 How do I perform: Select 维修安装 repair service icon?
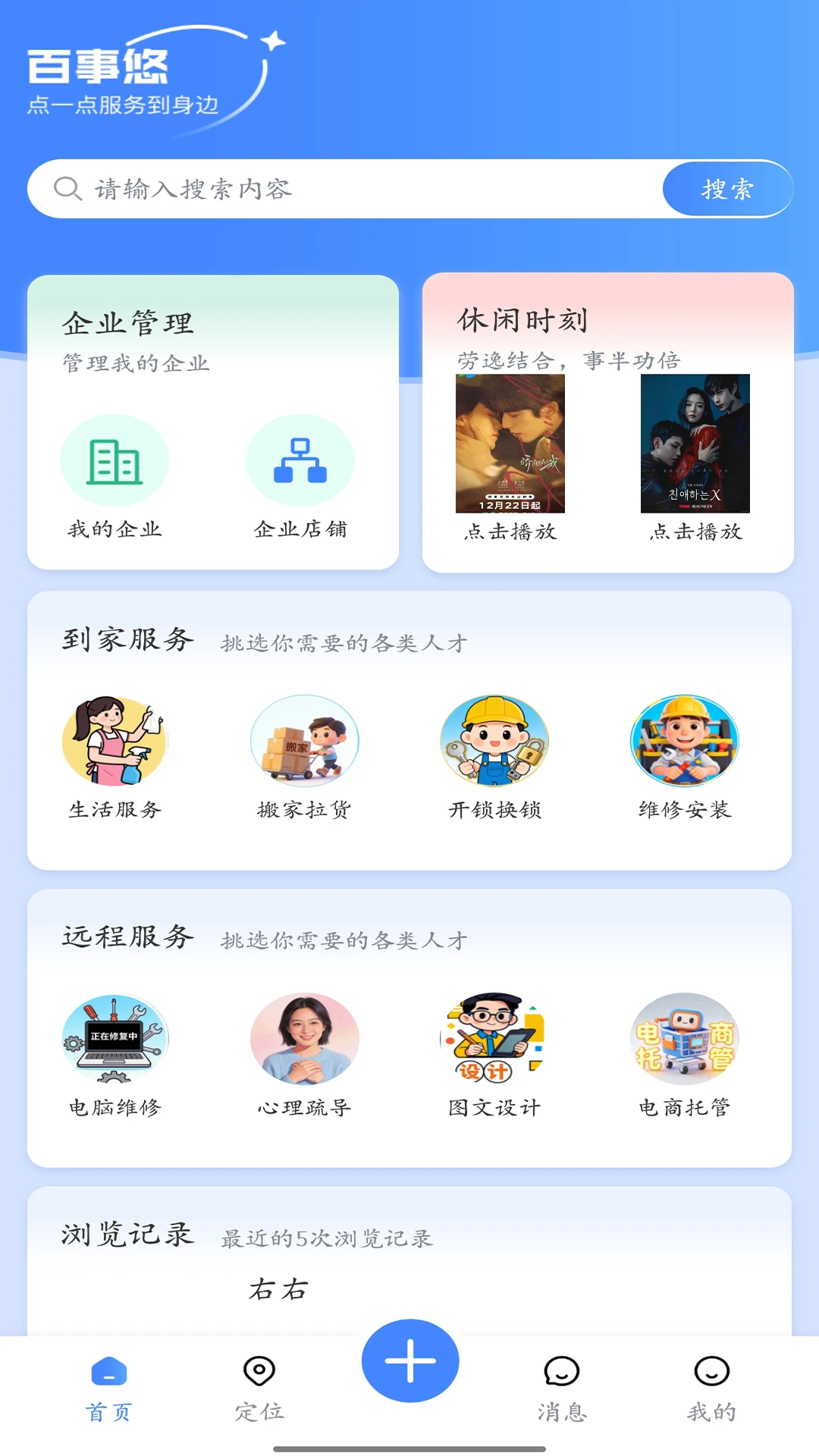coord(683,742)
